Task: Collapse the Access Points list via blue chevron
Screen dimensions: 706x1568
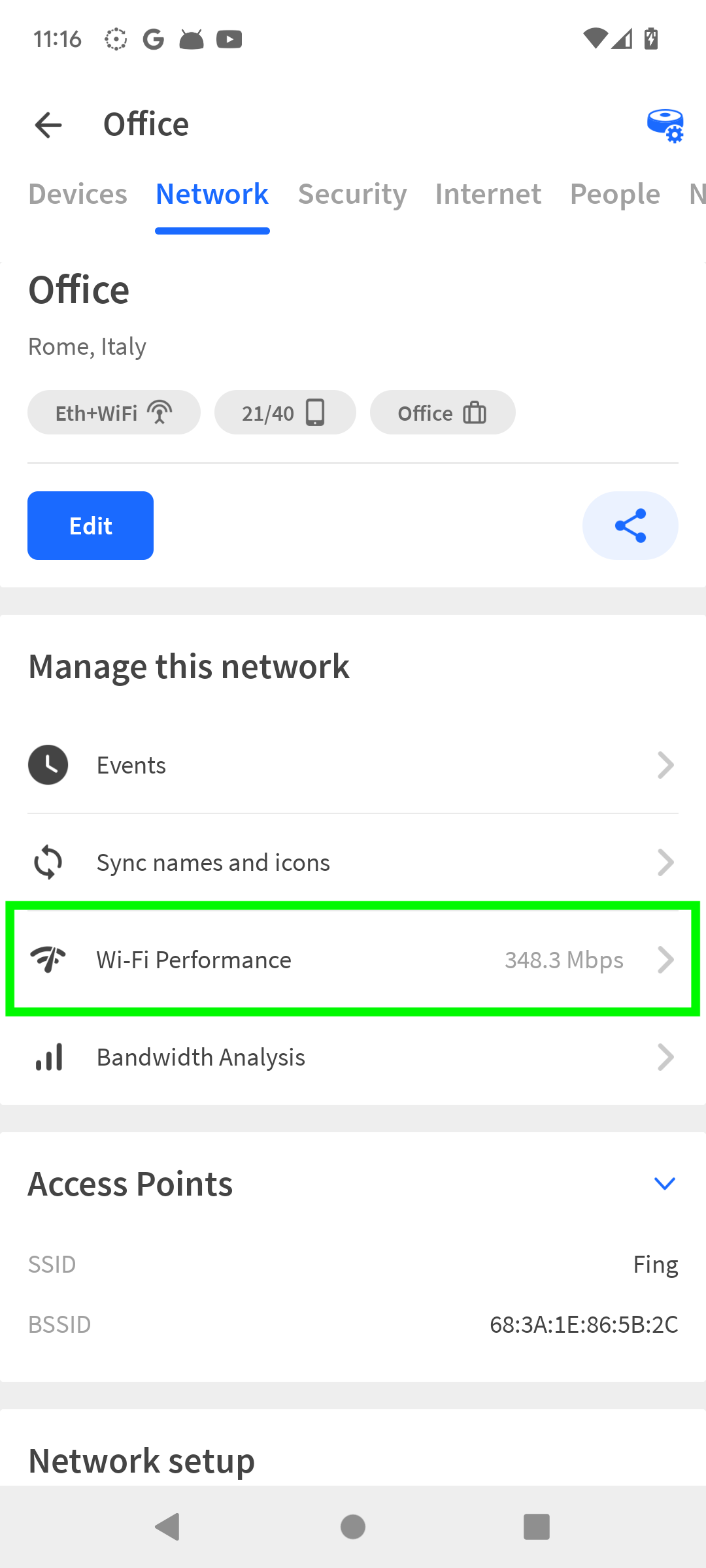Action: click(x=664, y=1183)
